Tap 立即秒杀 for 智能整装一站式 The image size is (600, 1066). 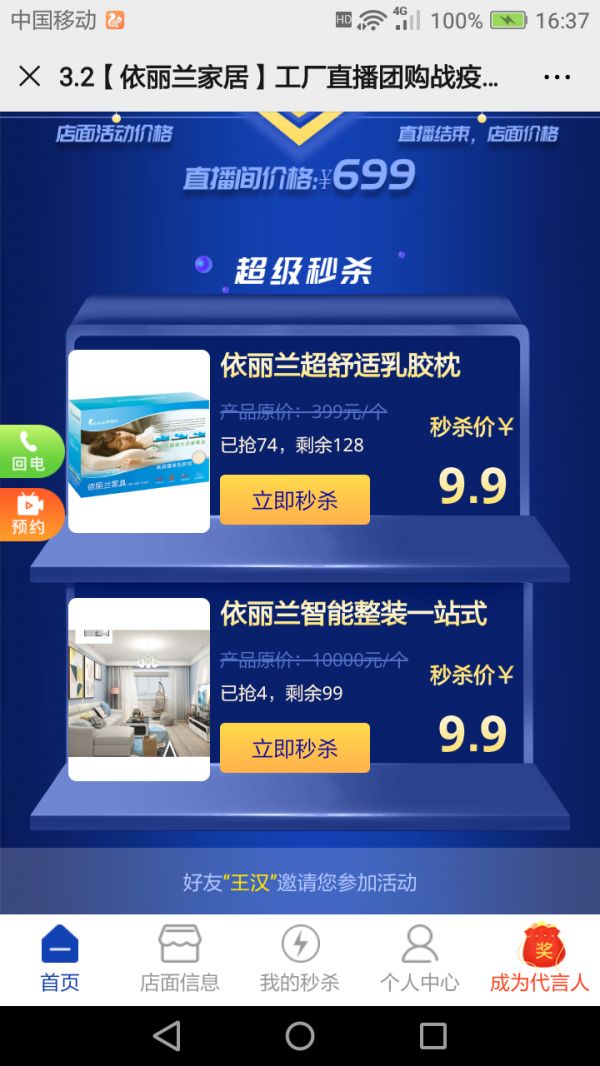point(294,748)
